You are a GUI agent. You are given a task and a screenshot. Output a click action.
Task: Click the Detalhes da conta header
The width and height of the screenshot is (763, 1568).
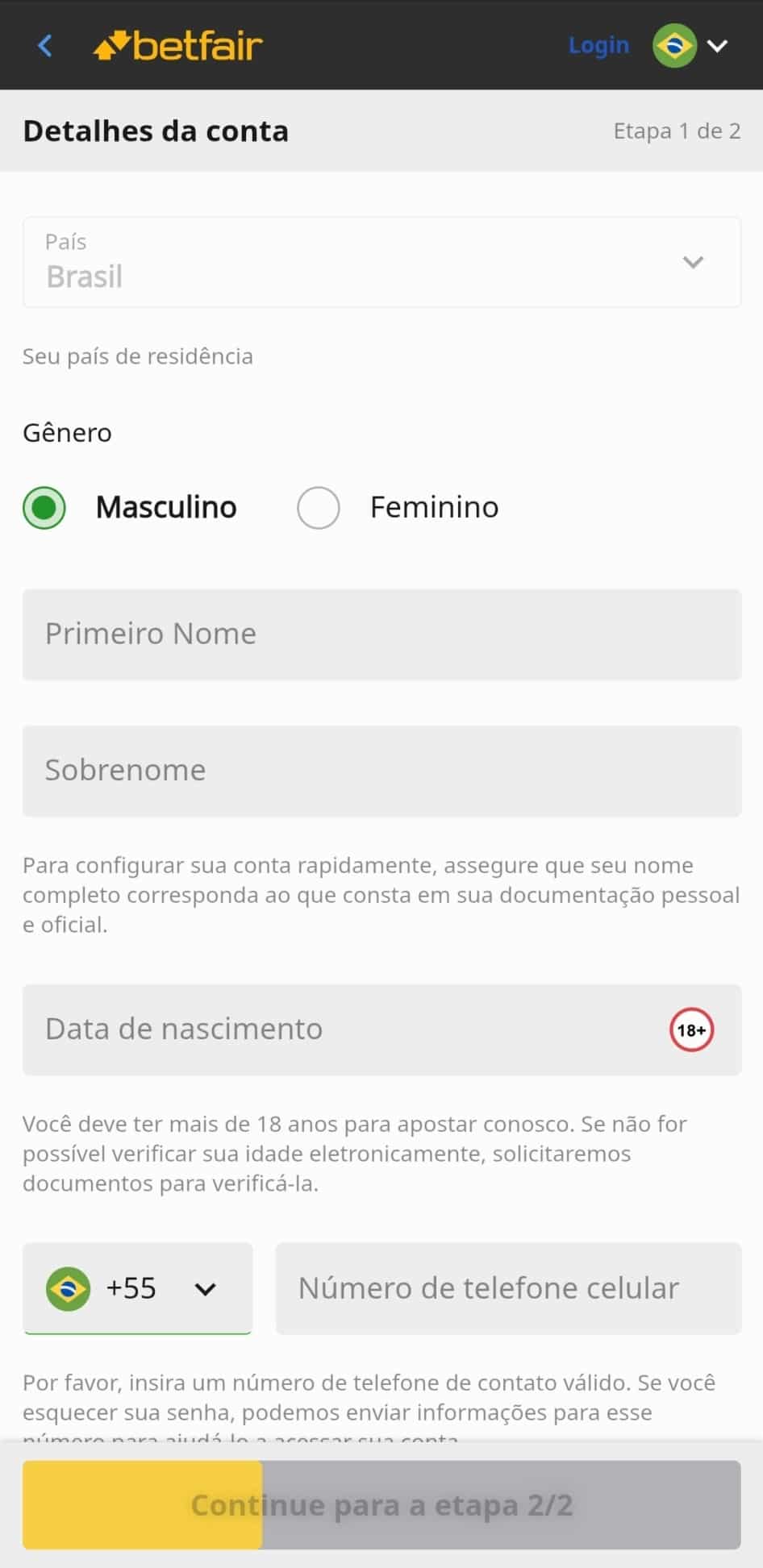156,130
